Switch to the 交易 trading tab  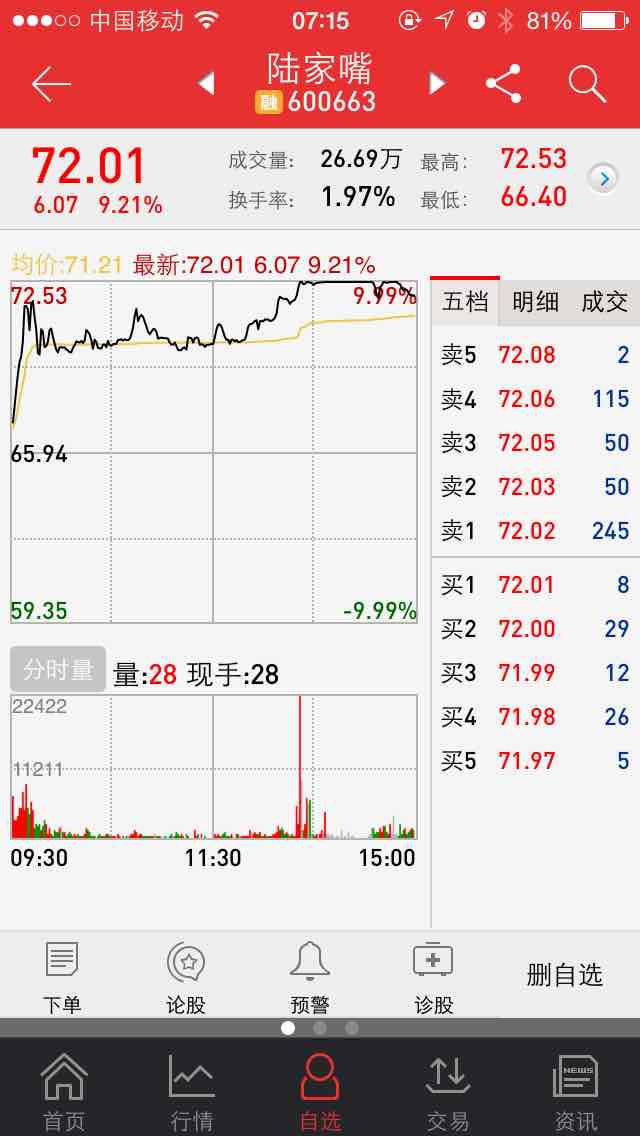(x=448, y=1092)
